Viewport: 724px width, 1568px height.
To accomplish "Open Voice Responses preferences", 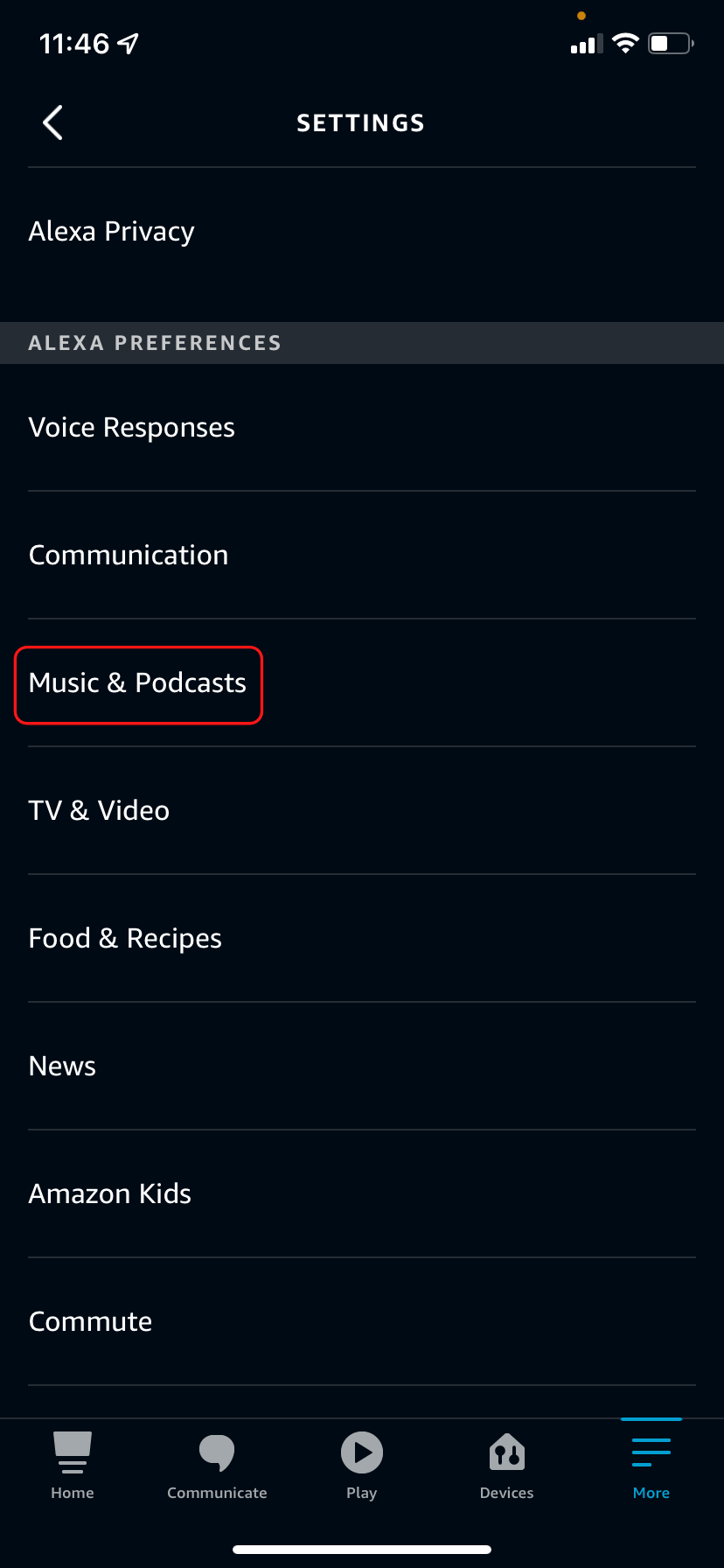I will tap(362, 427).
